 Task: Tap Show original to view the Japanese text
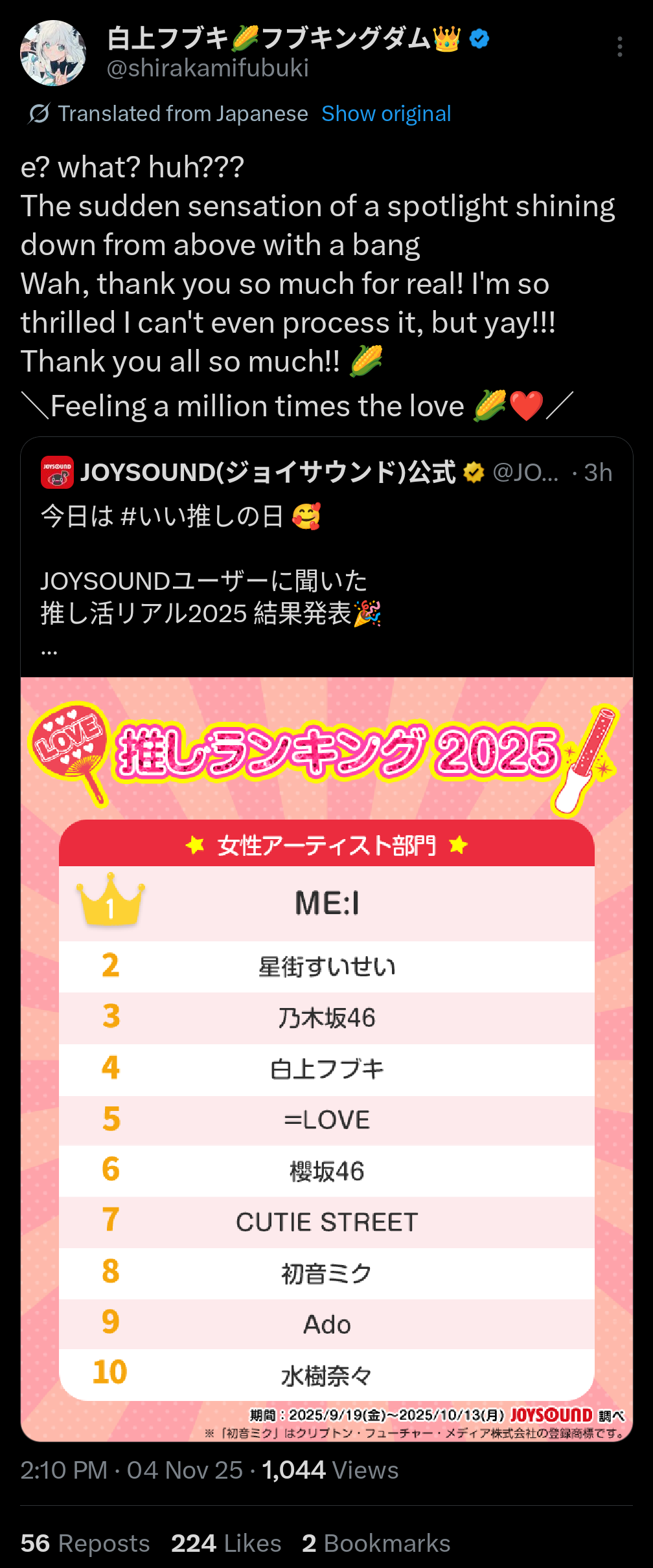(386, 114)
